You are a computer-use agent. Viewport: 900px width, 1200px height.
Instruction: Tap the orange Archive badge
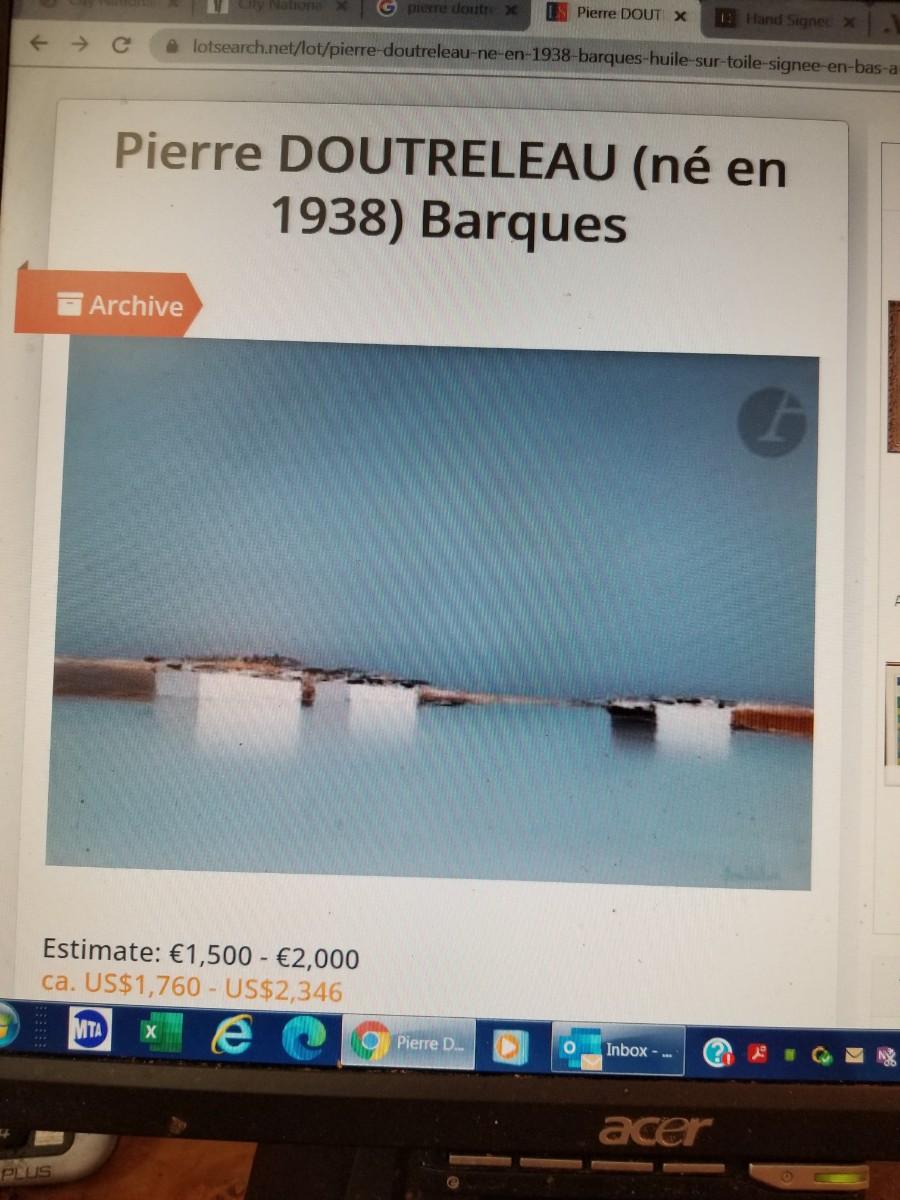tap(112, 304)
